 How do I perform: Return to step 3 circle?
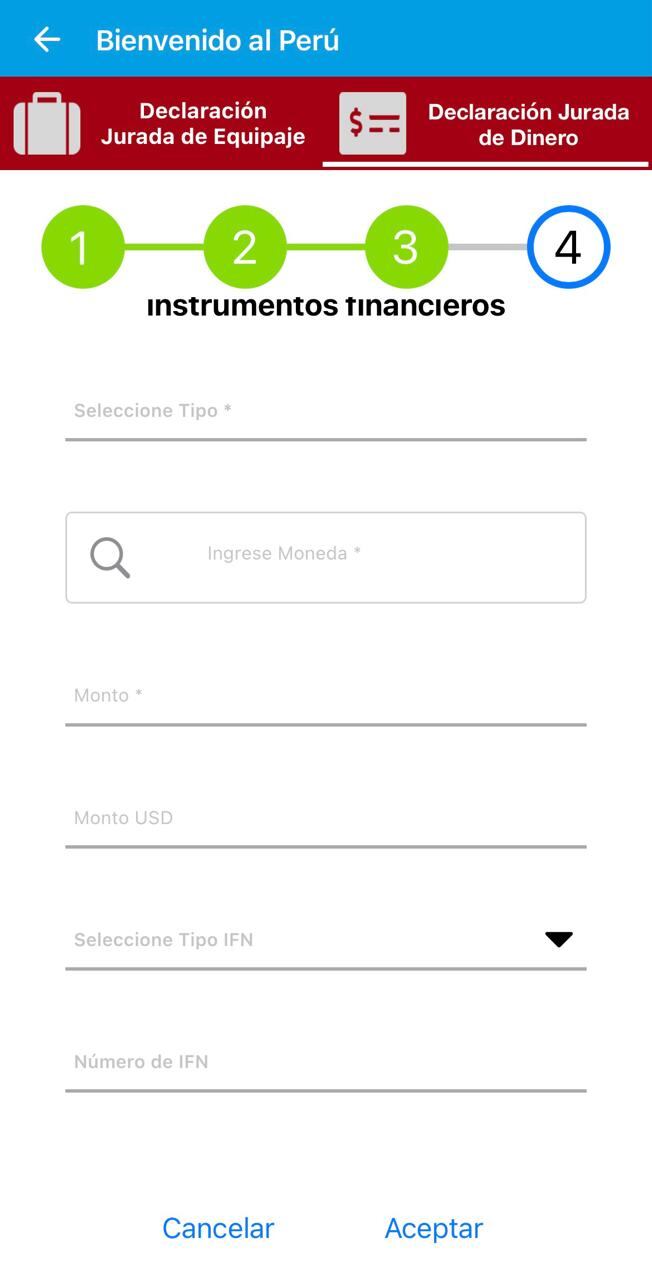point(405,247)
